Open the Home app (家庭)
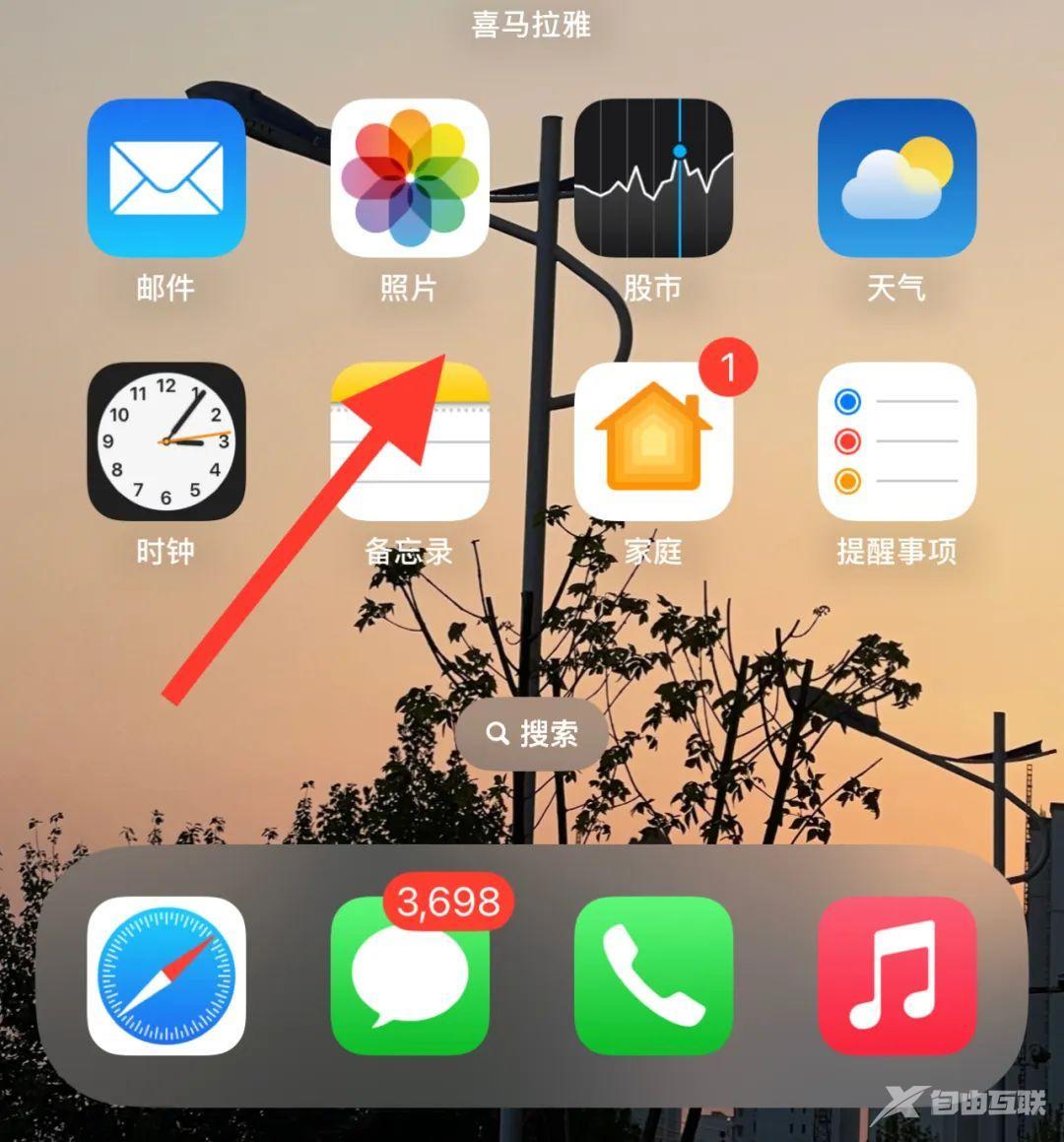This screenshot has width=1064, height=1142. 653,441
